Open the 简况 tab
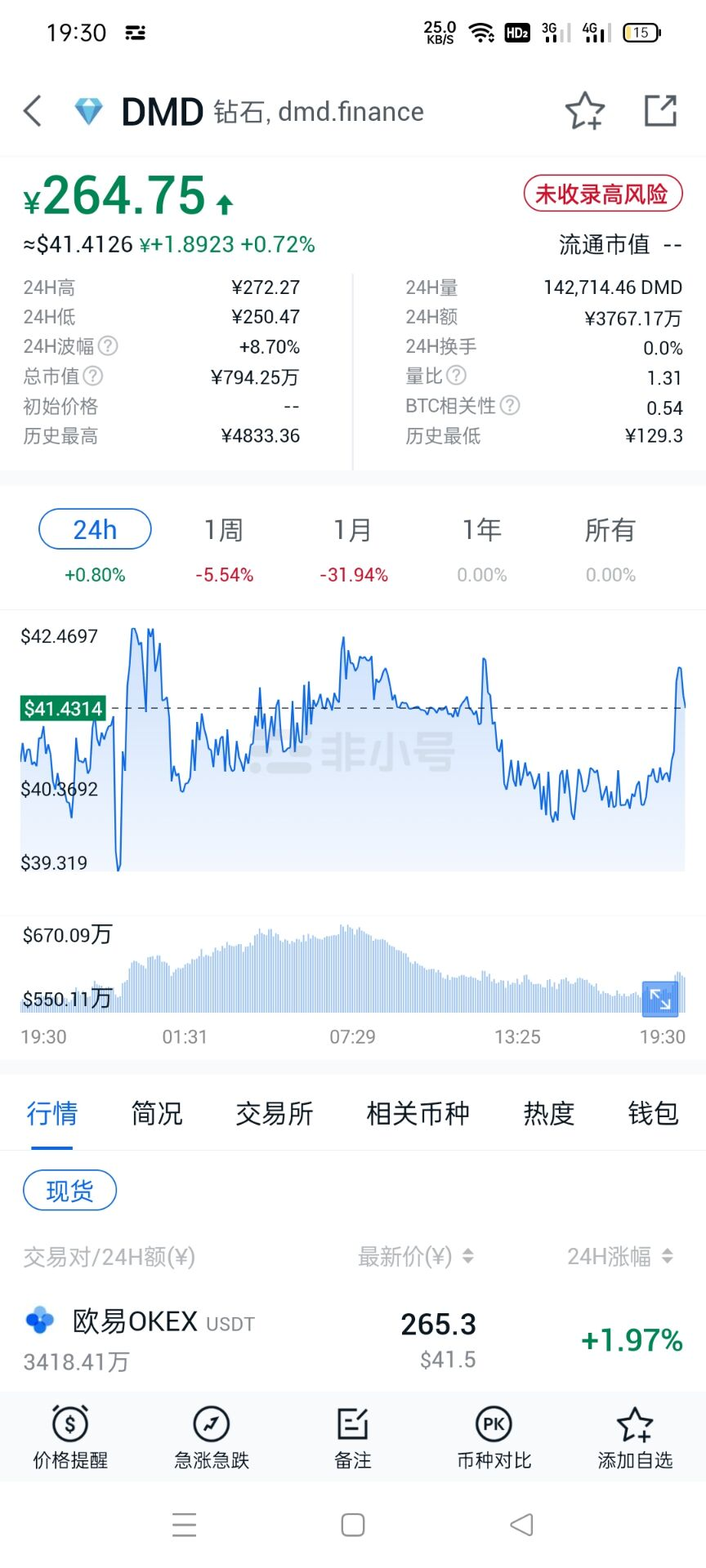 point(157,1113)
